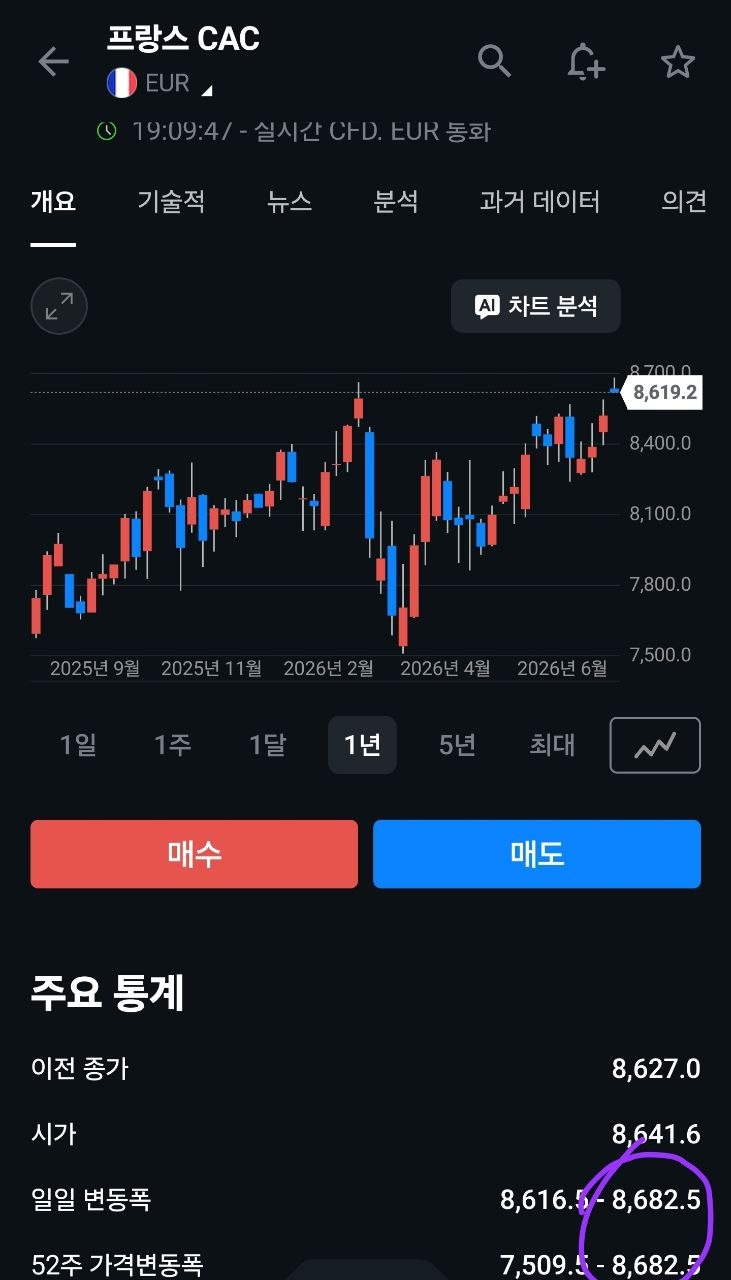Open the search magnifier icon
Screen dimensions: 731x1280
pyautogui.click(x=494, y=62)
